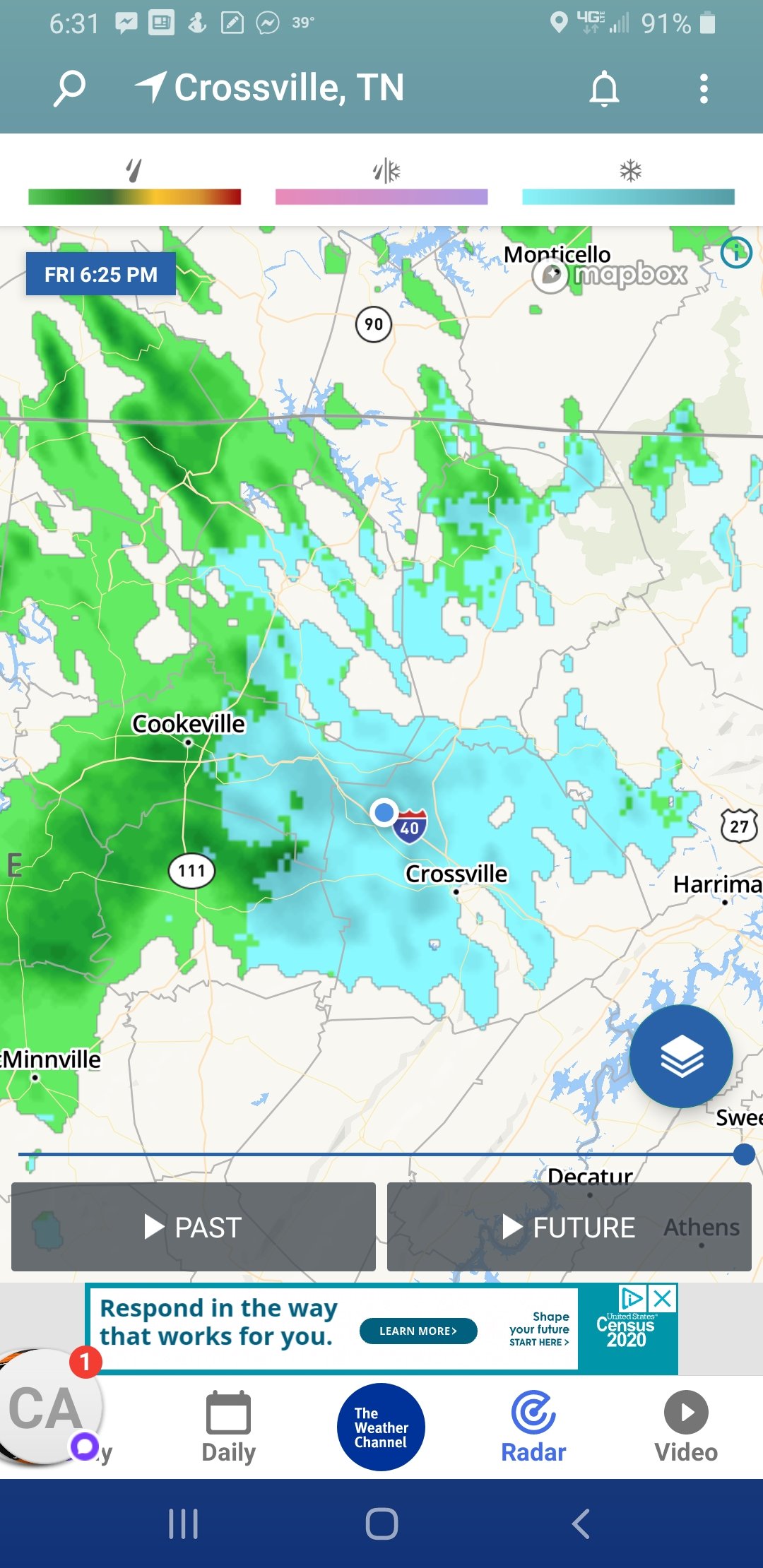Open recent apps from navigation bar
763x1568 pixels.
[183, 1524]
